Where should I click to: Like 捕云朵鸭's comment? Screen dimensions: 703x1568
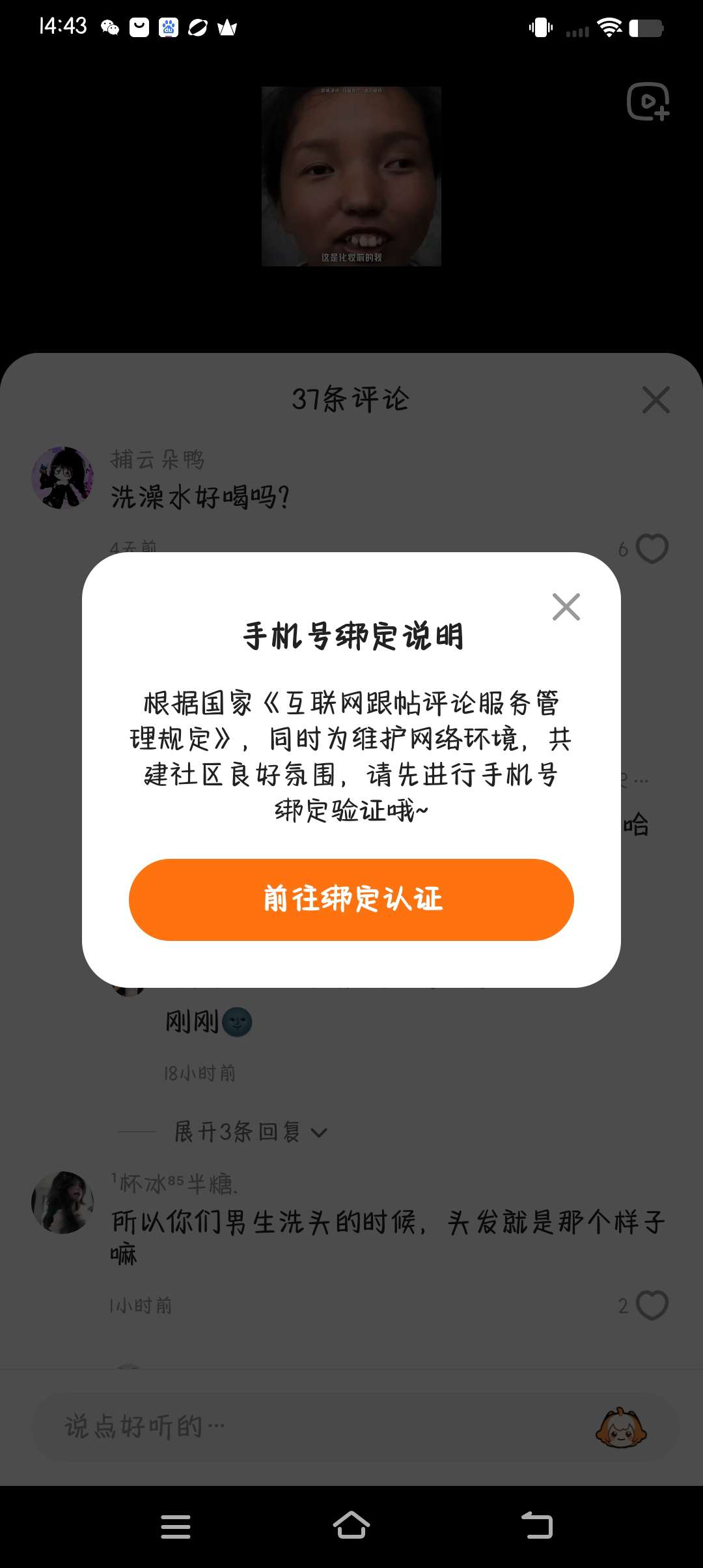[652, 548]
